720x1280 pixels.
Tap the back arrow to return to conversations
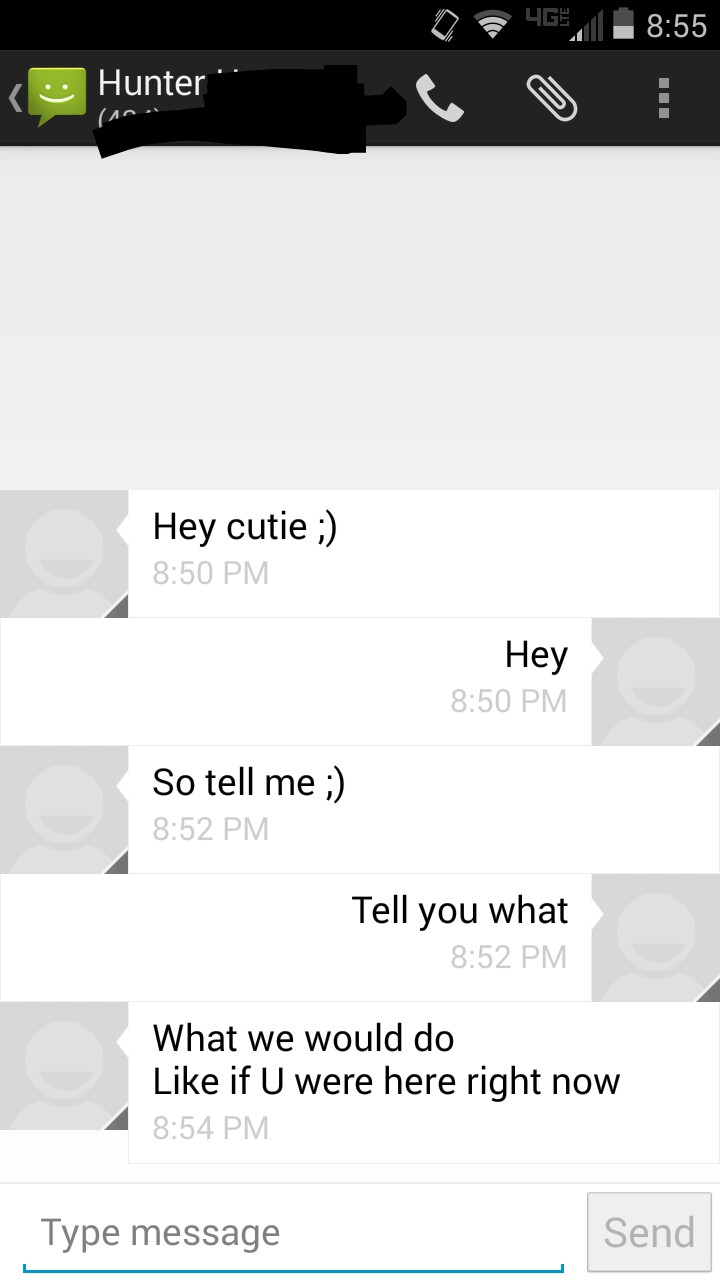(x=12, y=97)
